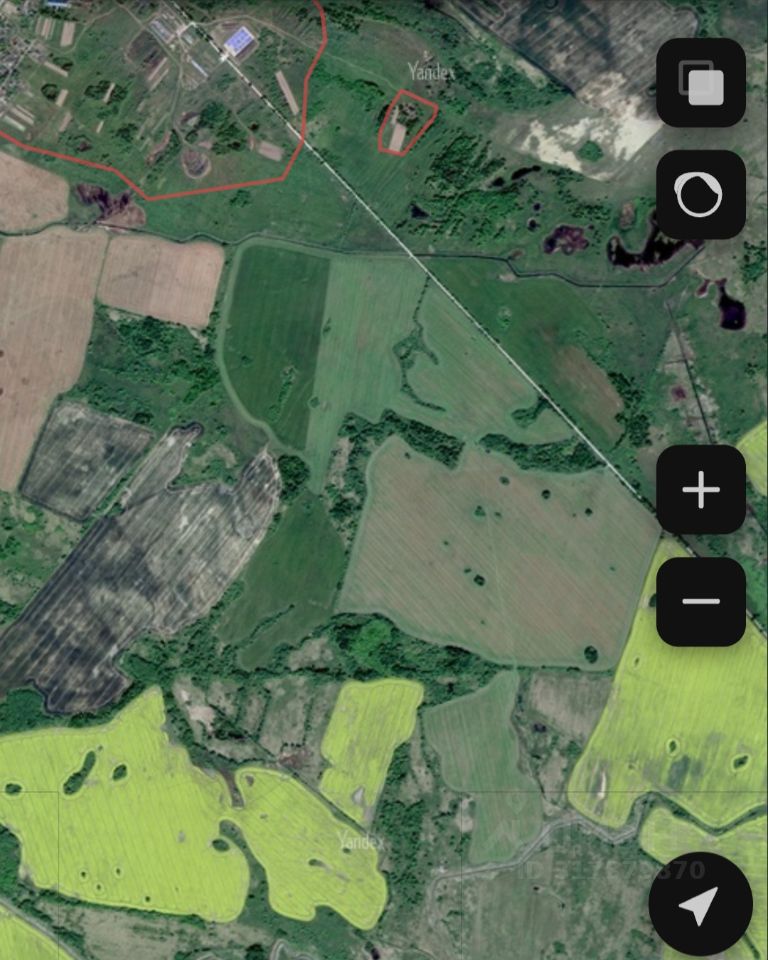Zoom out with the minus button
This screenshot has height=960, width=768.
[701, 601]
